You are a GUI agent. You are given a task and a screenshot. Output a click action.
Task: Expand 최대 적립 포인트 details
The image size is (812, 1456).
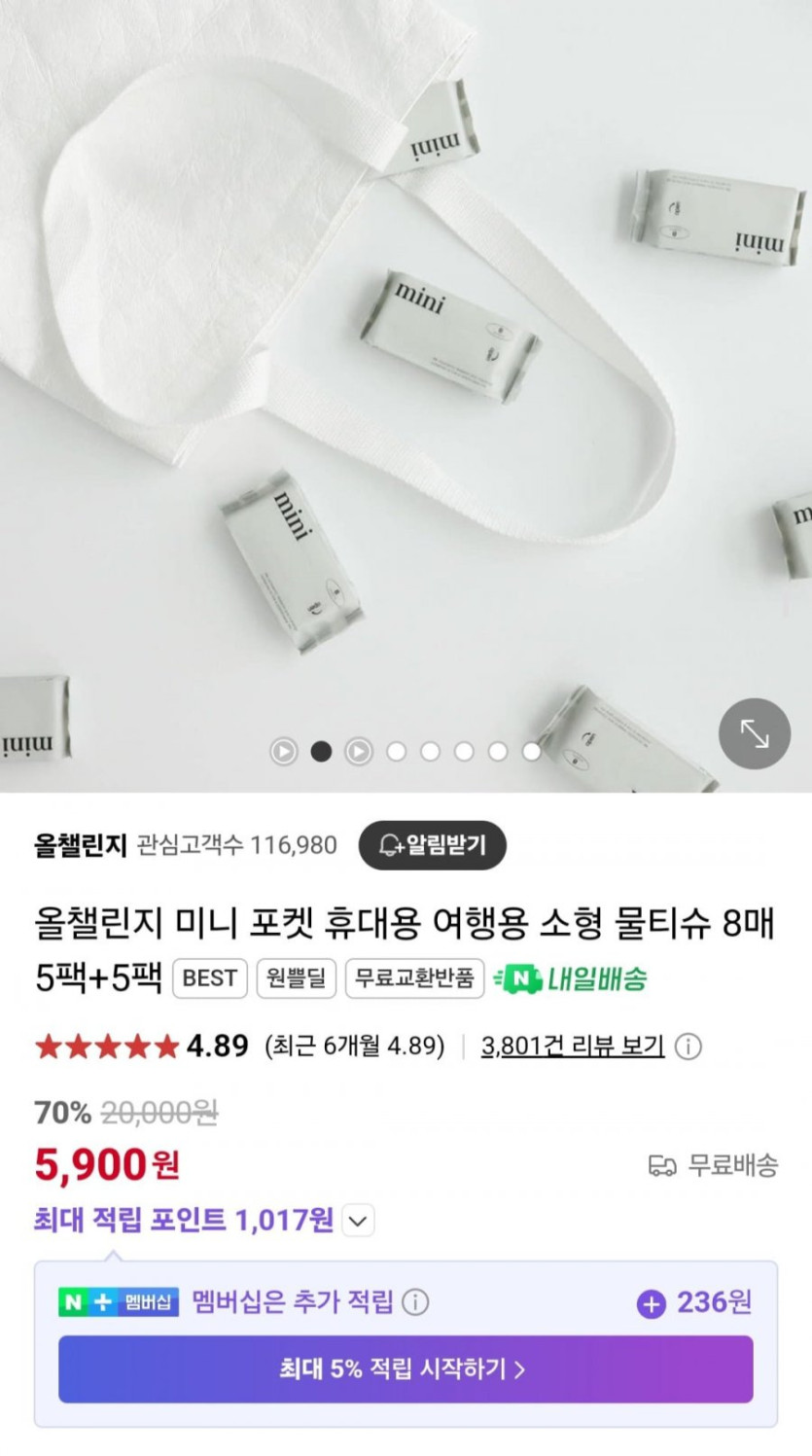coord(359,1221)
